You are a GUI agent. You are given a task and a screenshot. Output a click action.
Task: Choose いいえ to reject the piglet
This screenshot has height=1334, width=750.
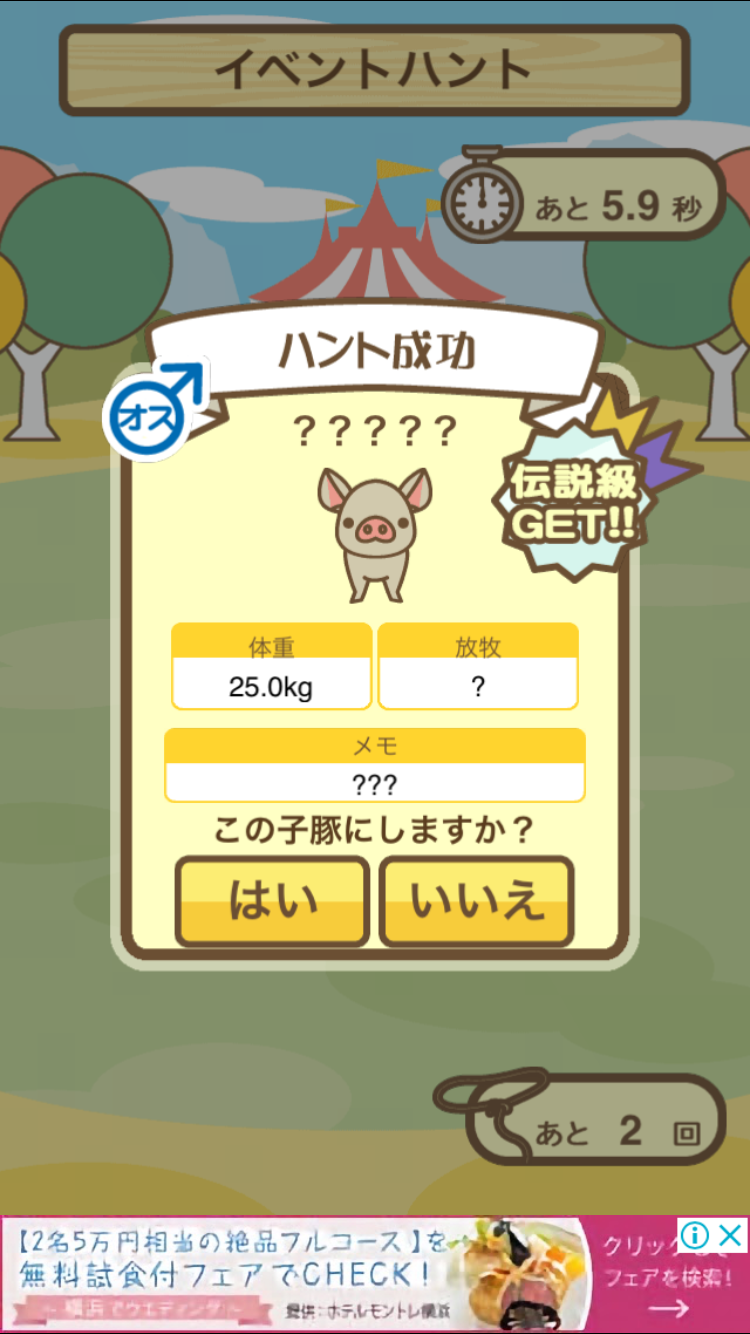[x=476, y=901]
